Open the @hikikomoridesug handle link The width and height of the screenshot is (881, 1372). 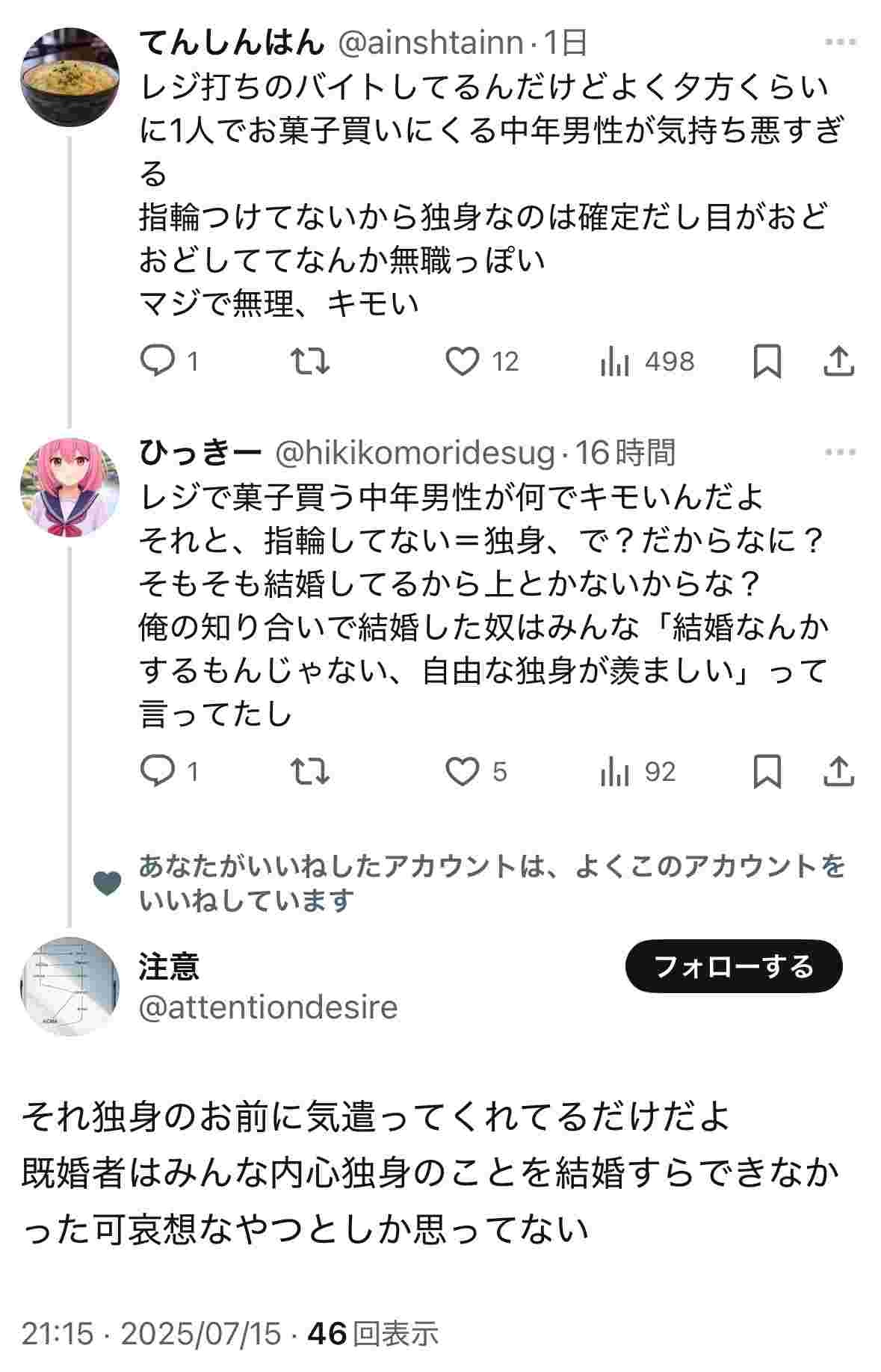click(415, 452)
